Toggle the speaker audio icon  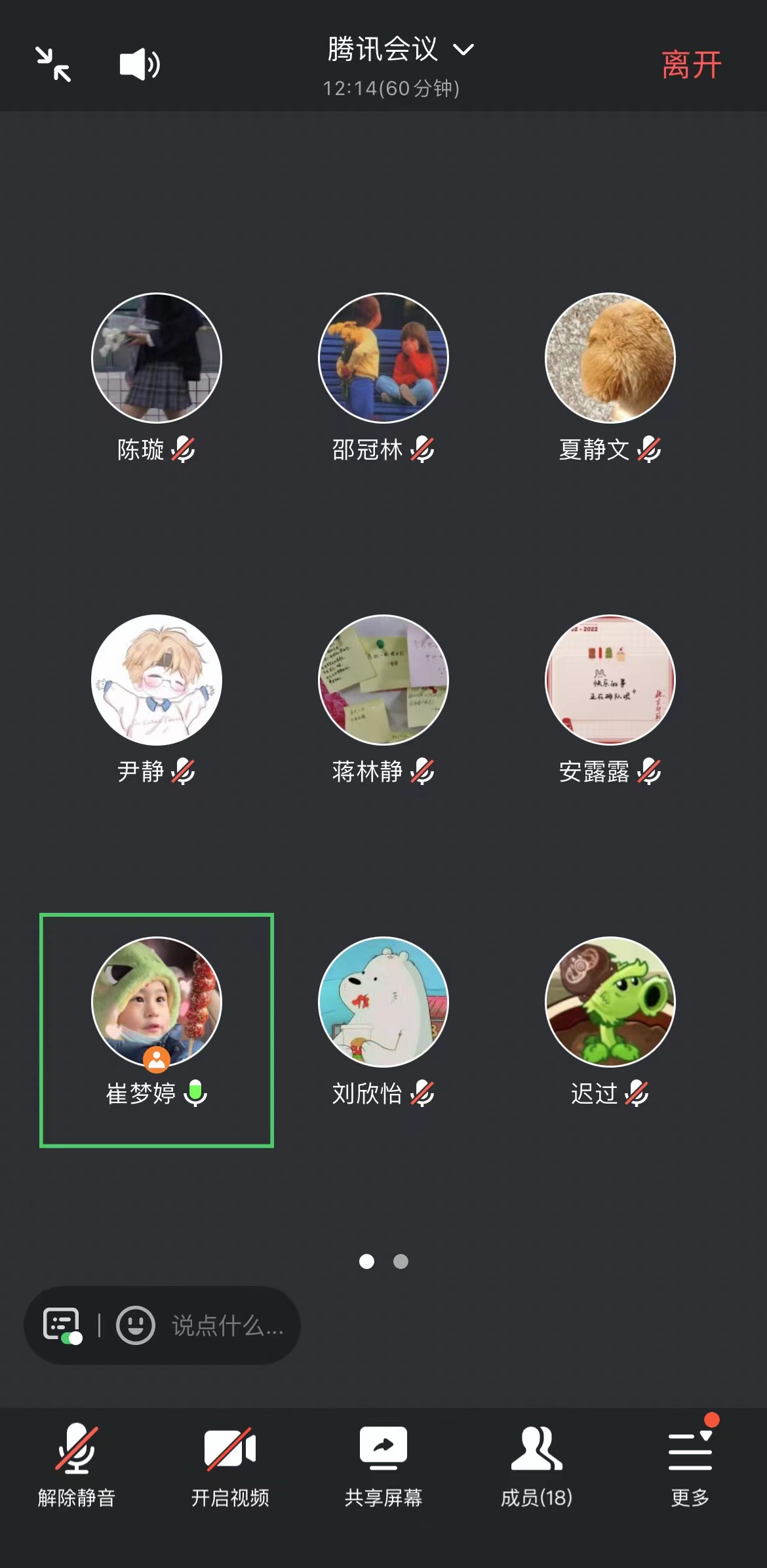click(139, 65)
